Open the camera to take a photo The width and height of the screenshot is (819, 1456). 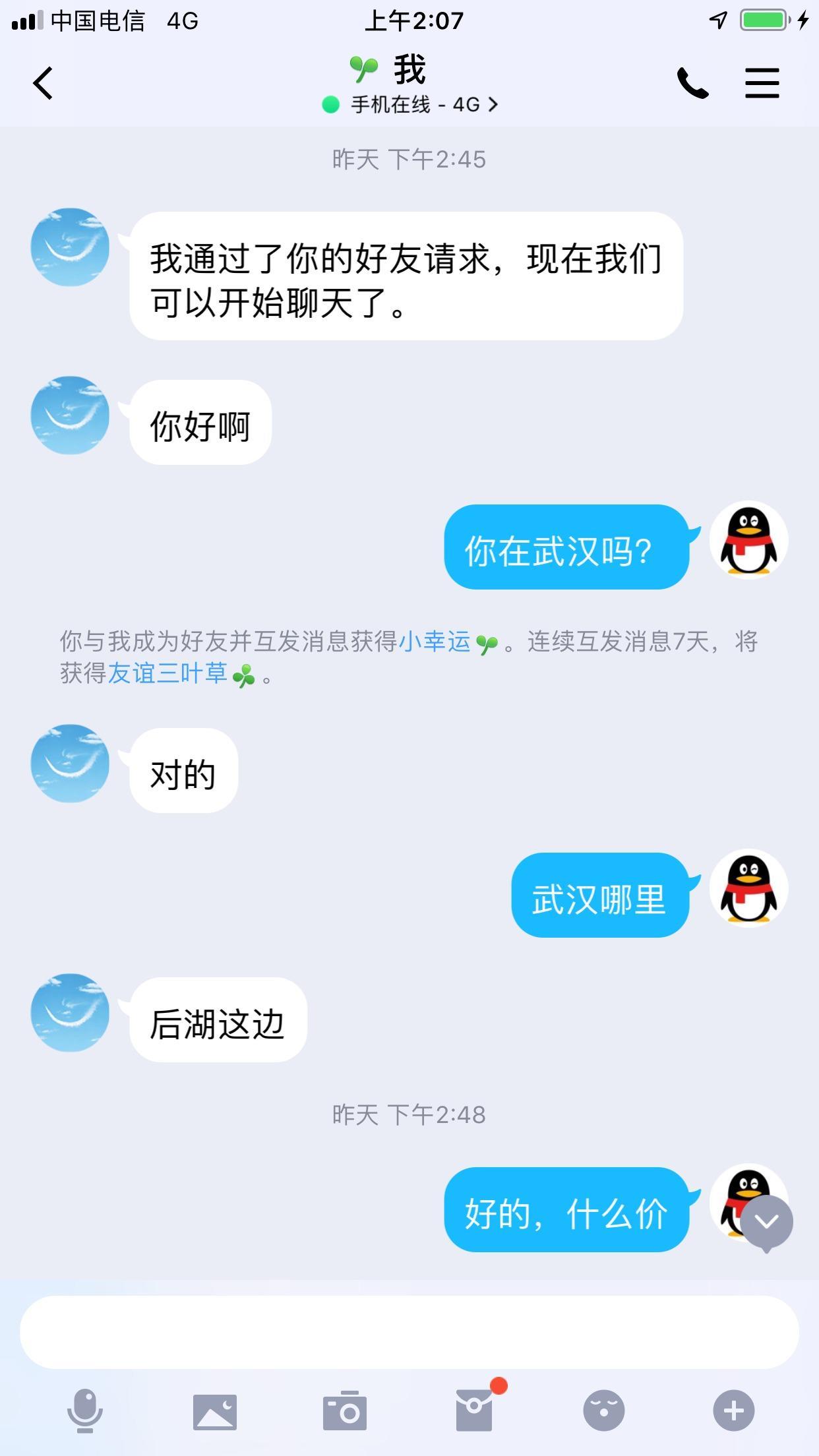pyautogui.click(x=344, y=1411)
